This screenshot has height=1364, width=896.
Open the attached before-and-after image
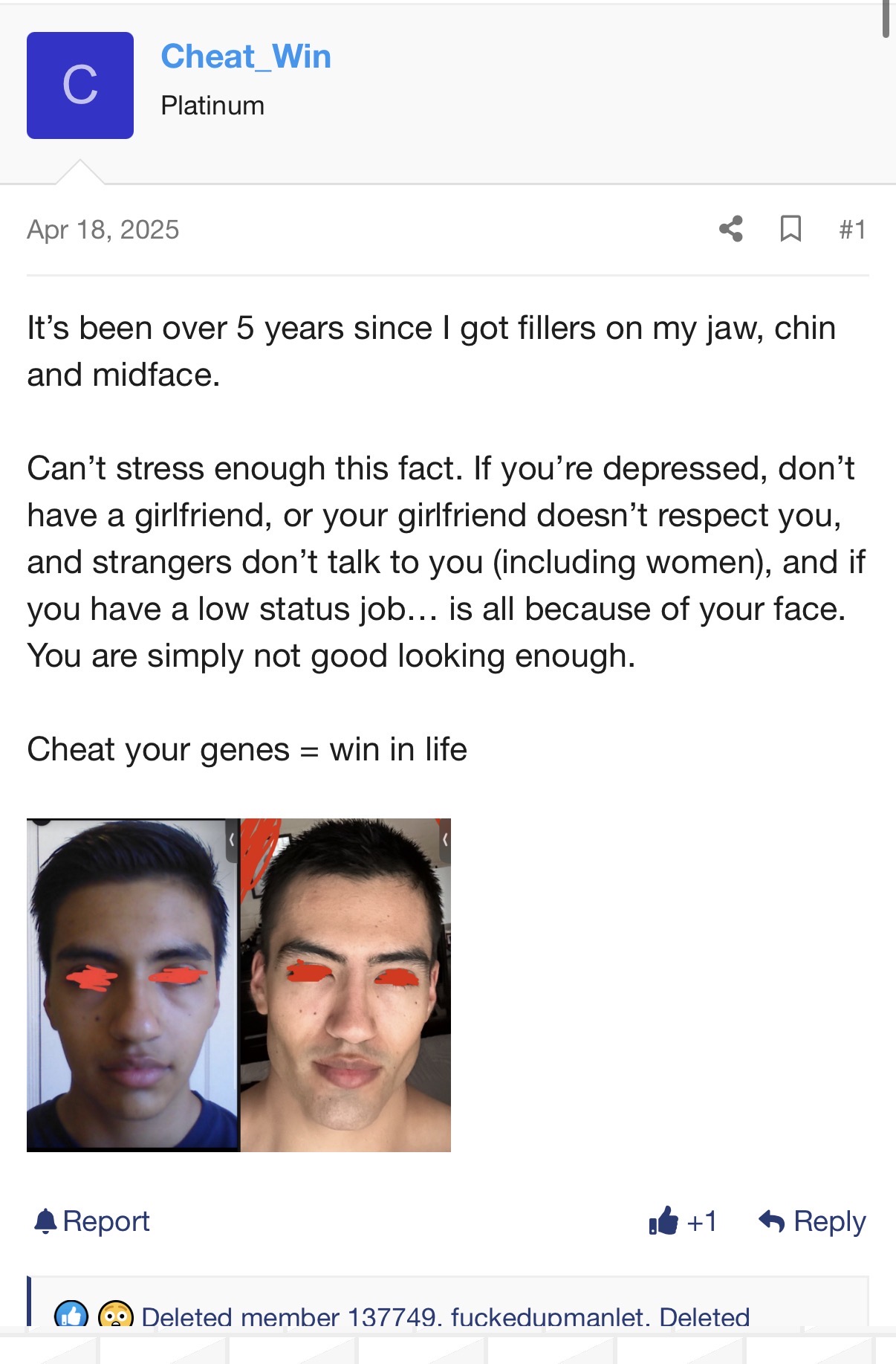point(238,985)
